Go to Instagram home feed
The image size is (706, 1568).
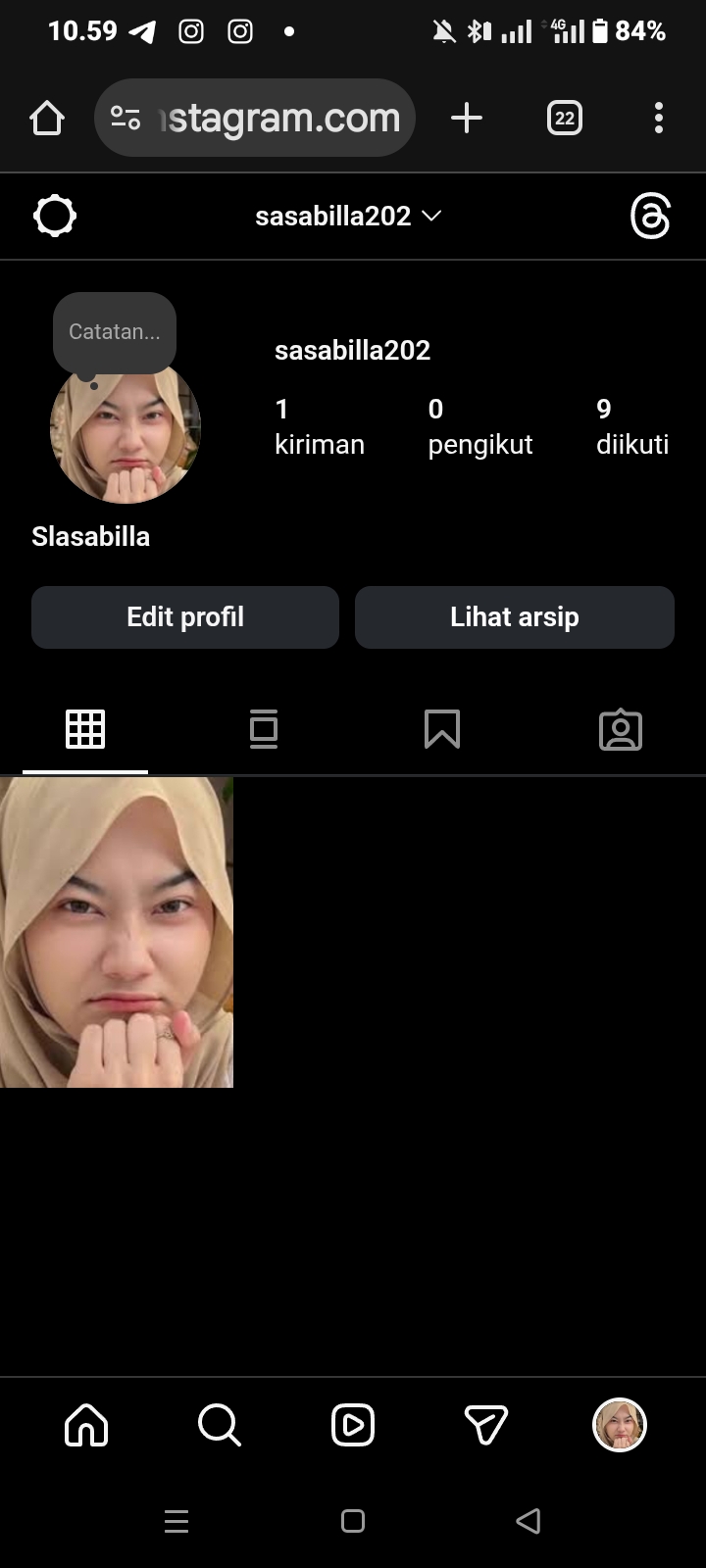[x=86, y=1425]
